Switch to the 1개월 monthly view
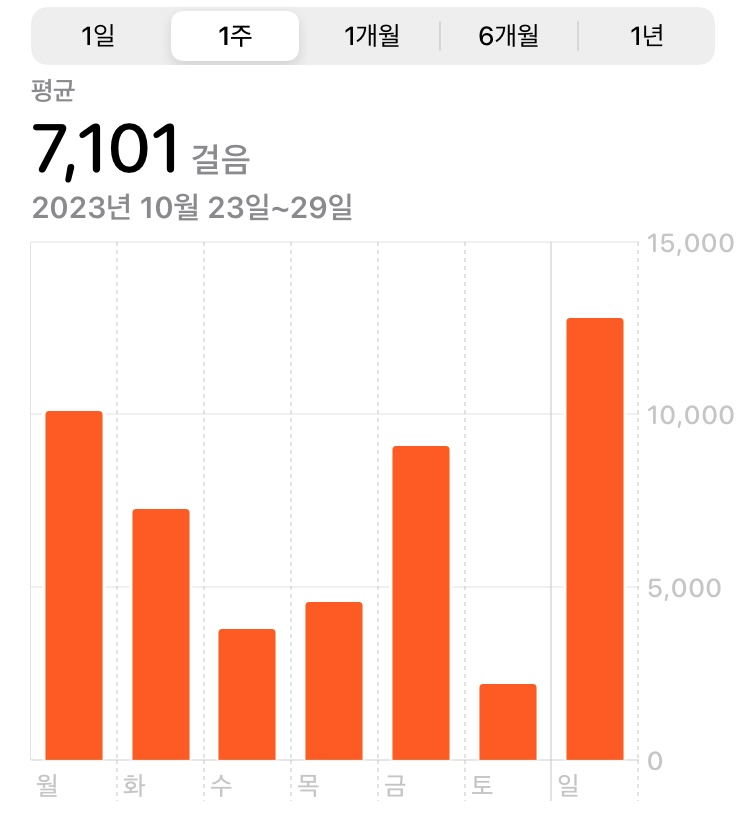This screenshot has height=825, width=749. click(371, 37)
